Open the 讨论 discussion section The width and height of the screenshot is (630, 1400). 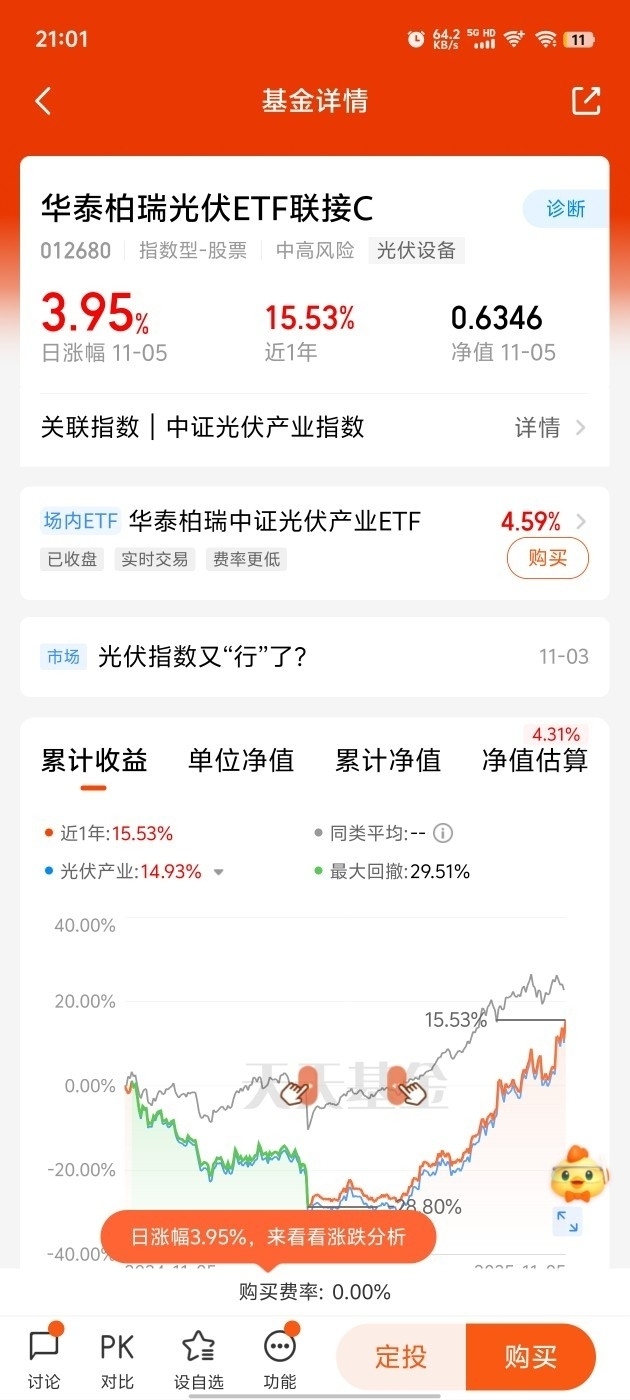coord(44,1358)
